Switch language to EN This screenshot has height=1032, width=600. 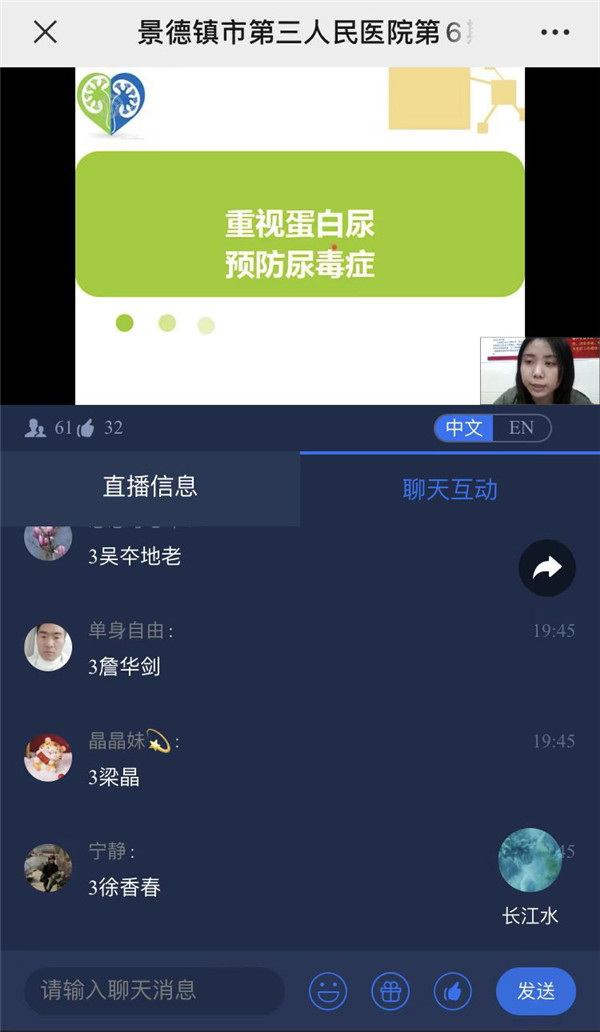pos(522,428)
